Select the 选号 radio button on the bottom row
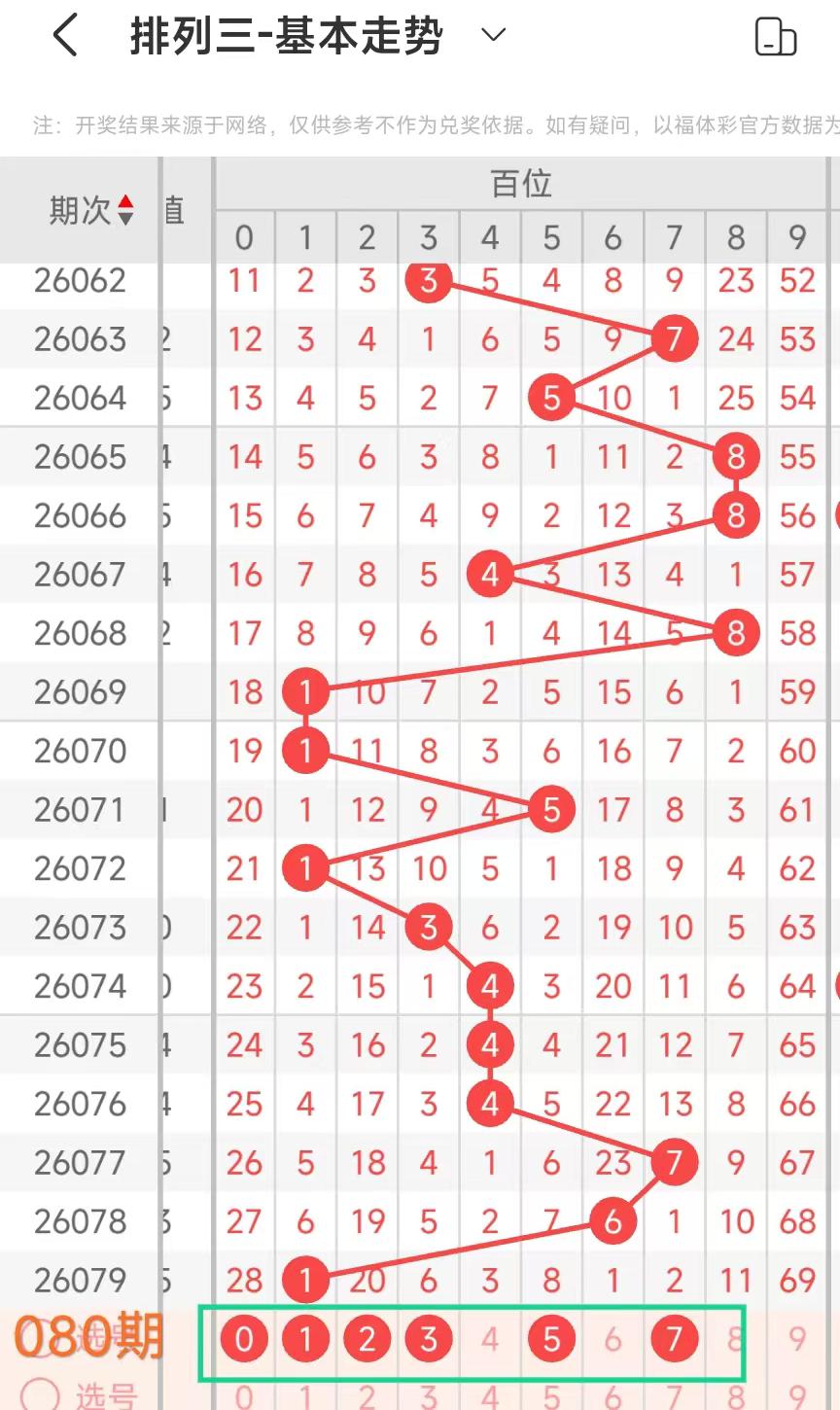The image size is (840, 1410). tap(39, 1394)
